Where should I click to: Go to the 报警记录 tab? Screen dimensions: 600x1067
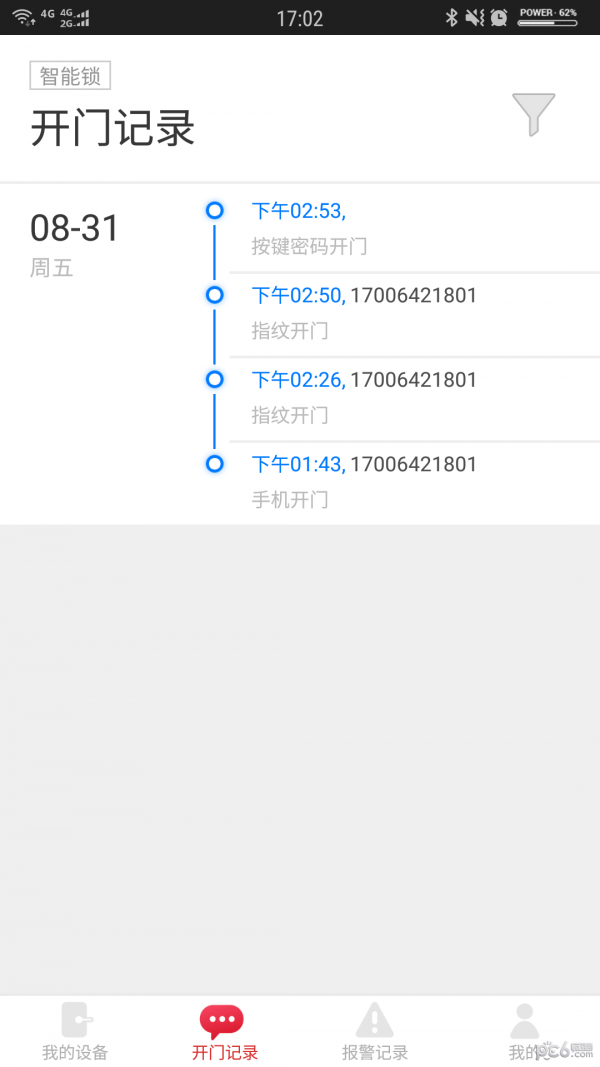[x=375, y=1031]
